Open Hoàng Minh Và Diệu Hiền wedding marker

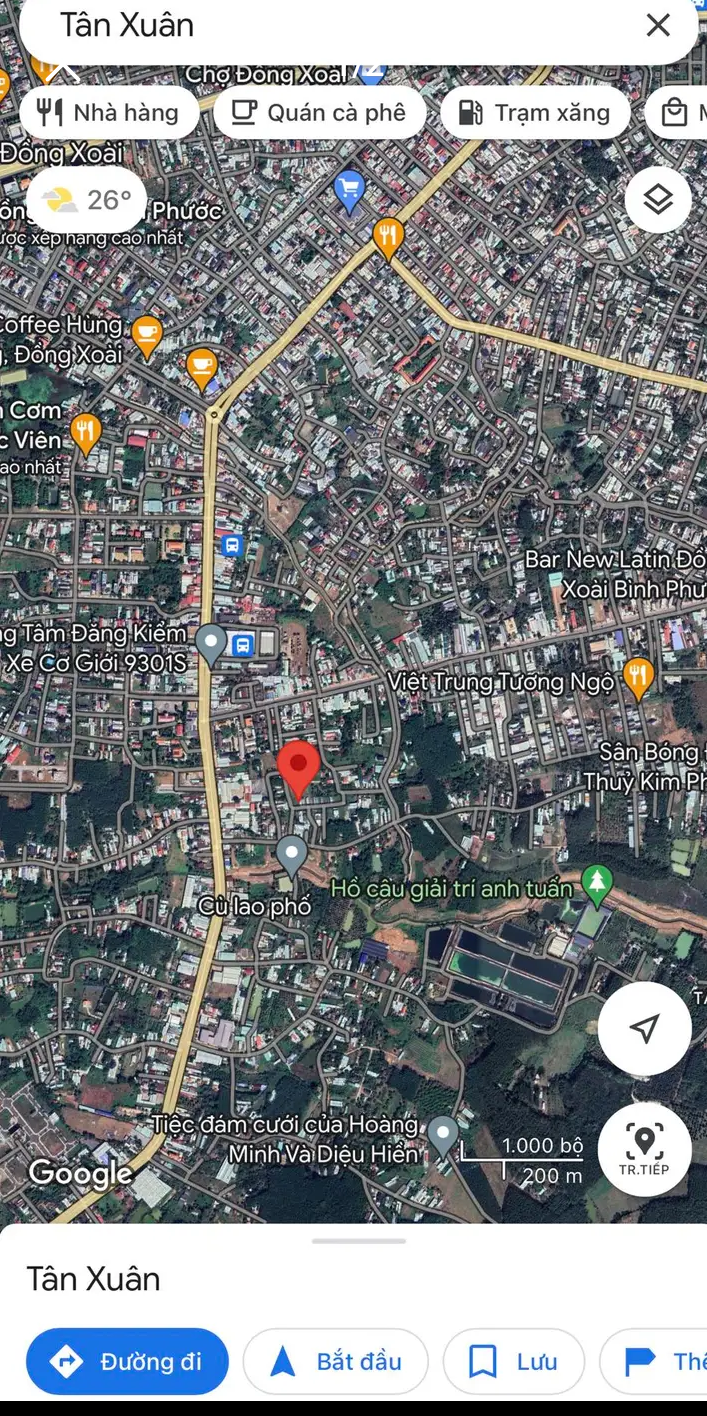(443, 1135)
